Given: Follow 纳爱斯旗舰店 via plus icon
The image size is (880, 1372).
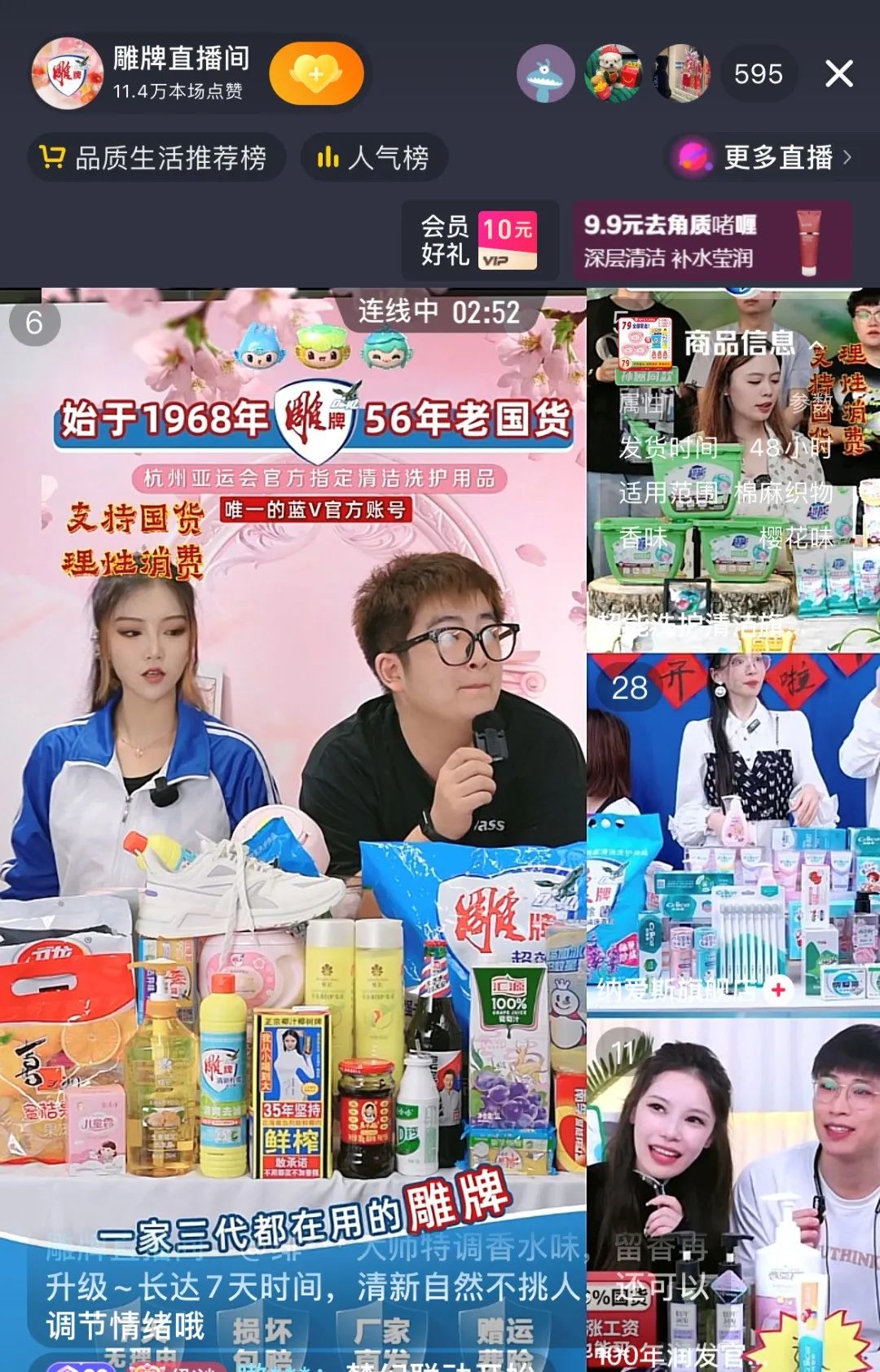Looking at the screenshot, I should coord(779,989).
